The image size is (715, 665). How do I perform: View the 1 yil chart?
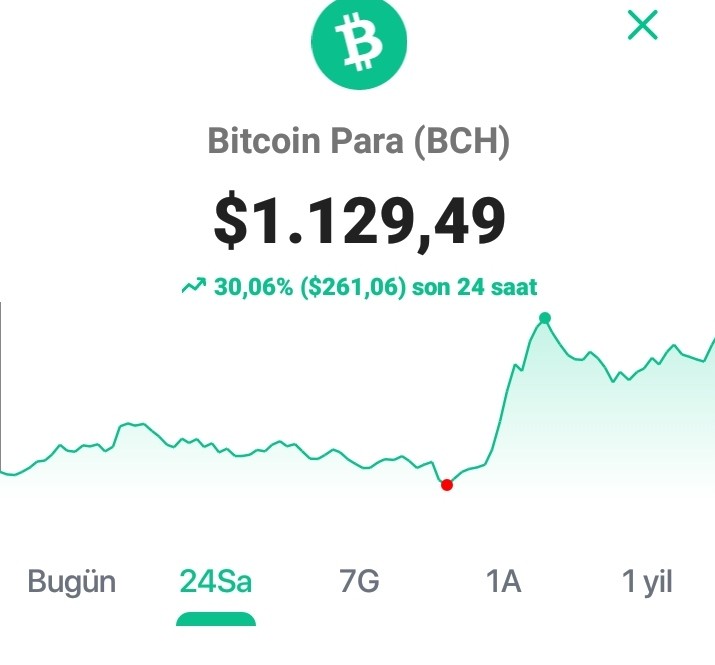[x=647, y=582]
